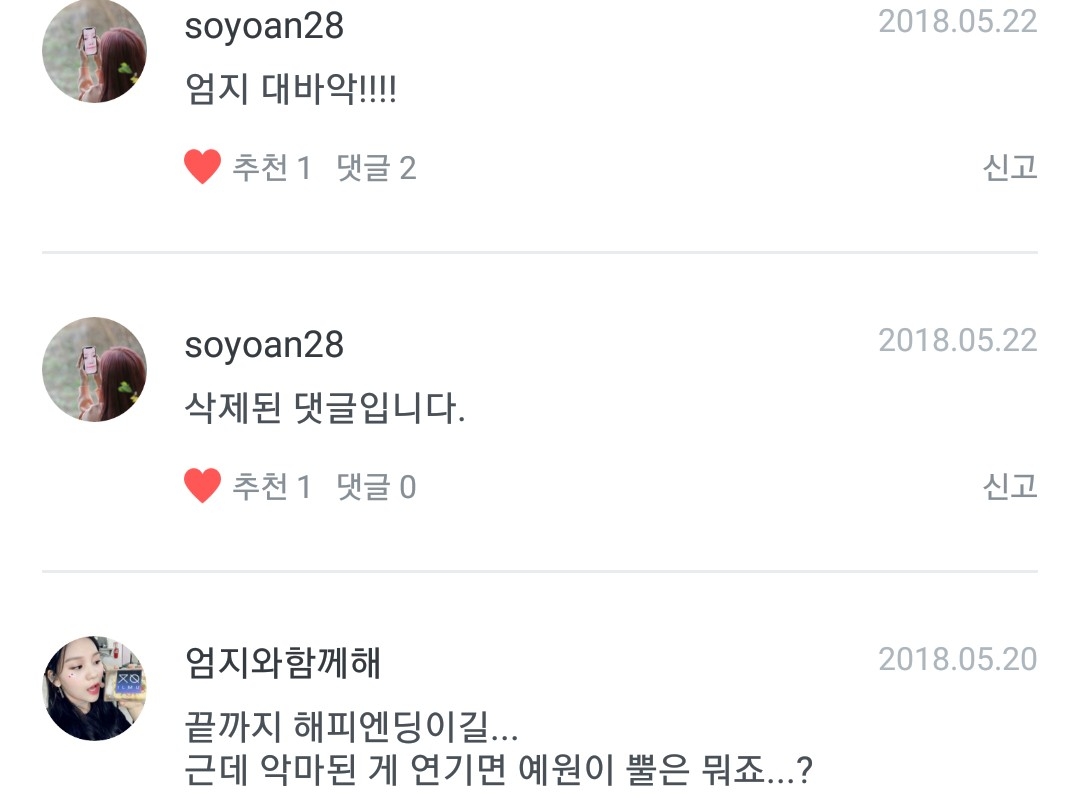Image resolution: width=1080 pixels, height=810 pixels.
Task: Tap the heart on the deleted comment (삭제된 댓글입니다)
Action: [202, 486]
